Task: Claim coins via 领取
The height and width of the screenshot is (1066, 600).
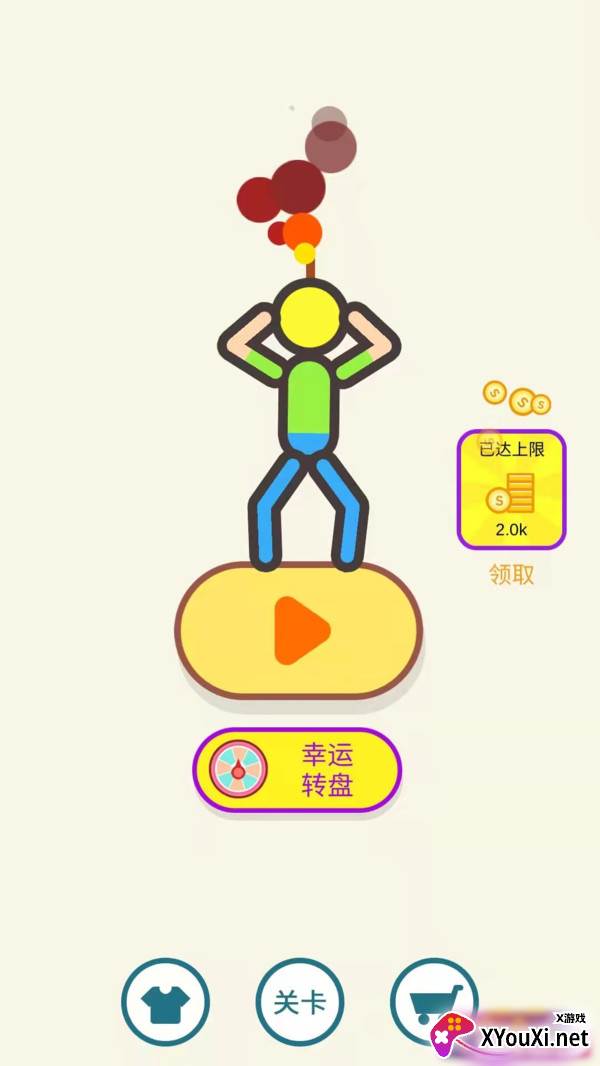Action: pos(511,574)
